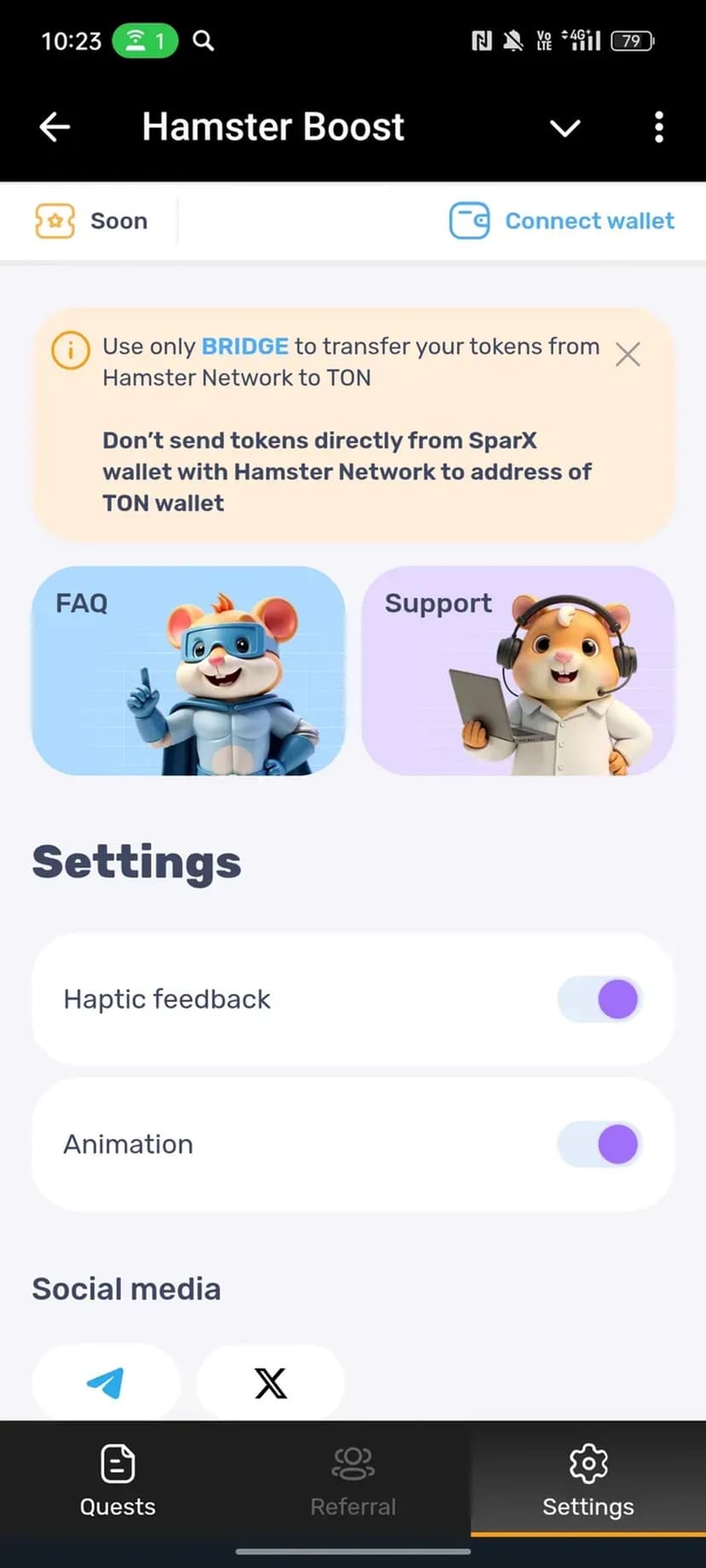Dismiss the bridge warning banner
706x1568 pixels.
(628, 355)
